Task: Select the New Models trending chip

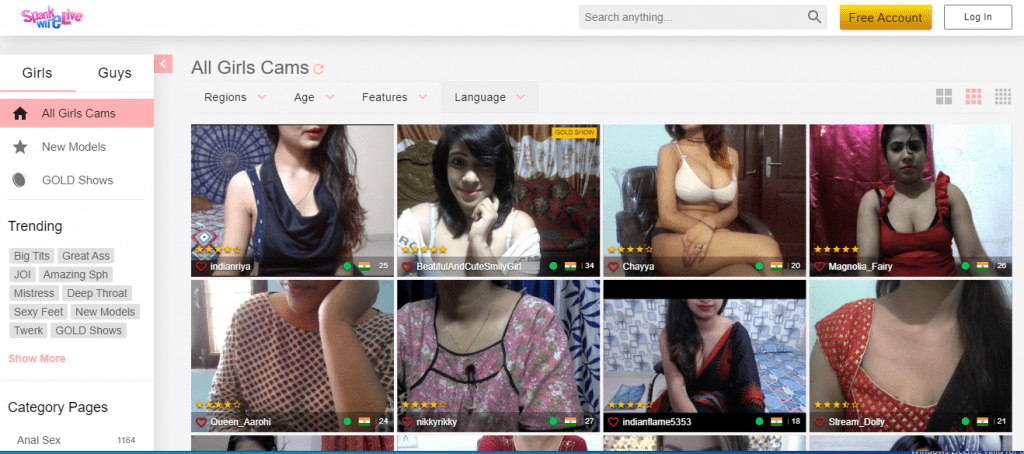Action: (105, 312)
